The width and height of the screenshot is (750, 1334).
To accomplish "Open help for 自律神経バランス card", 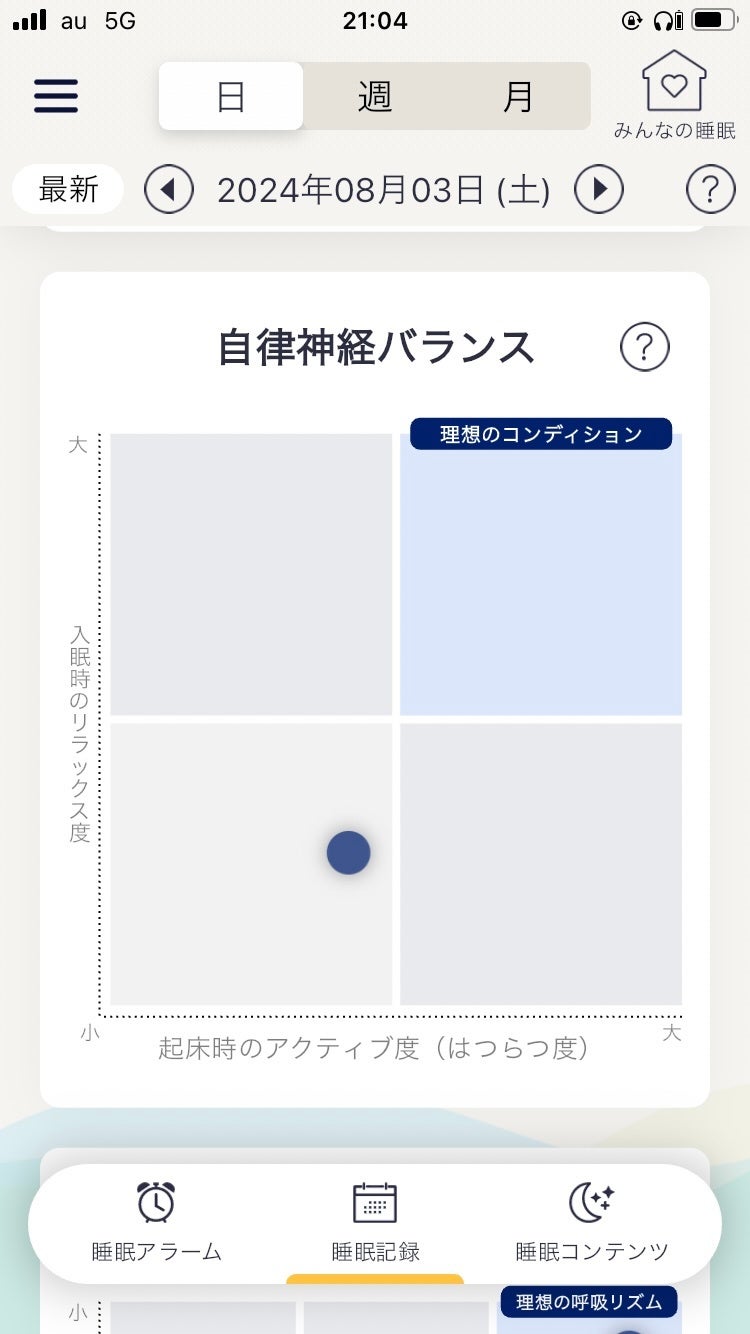I will 644,347.
